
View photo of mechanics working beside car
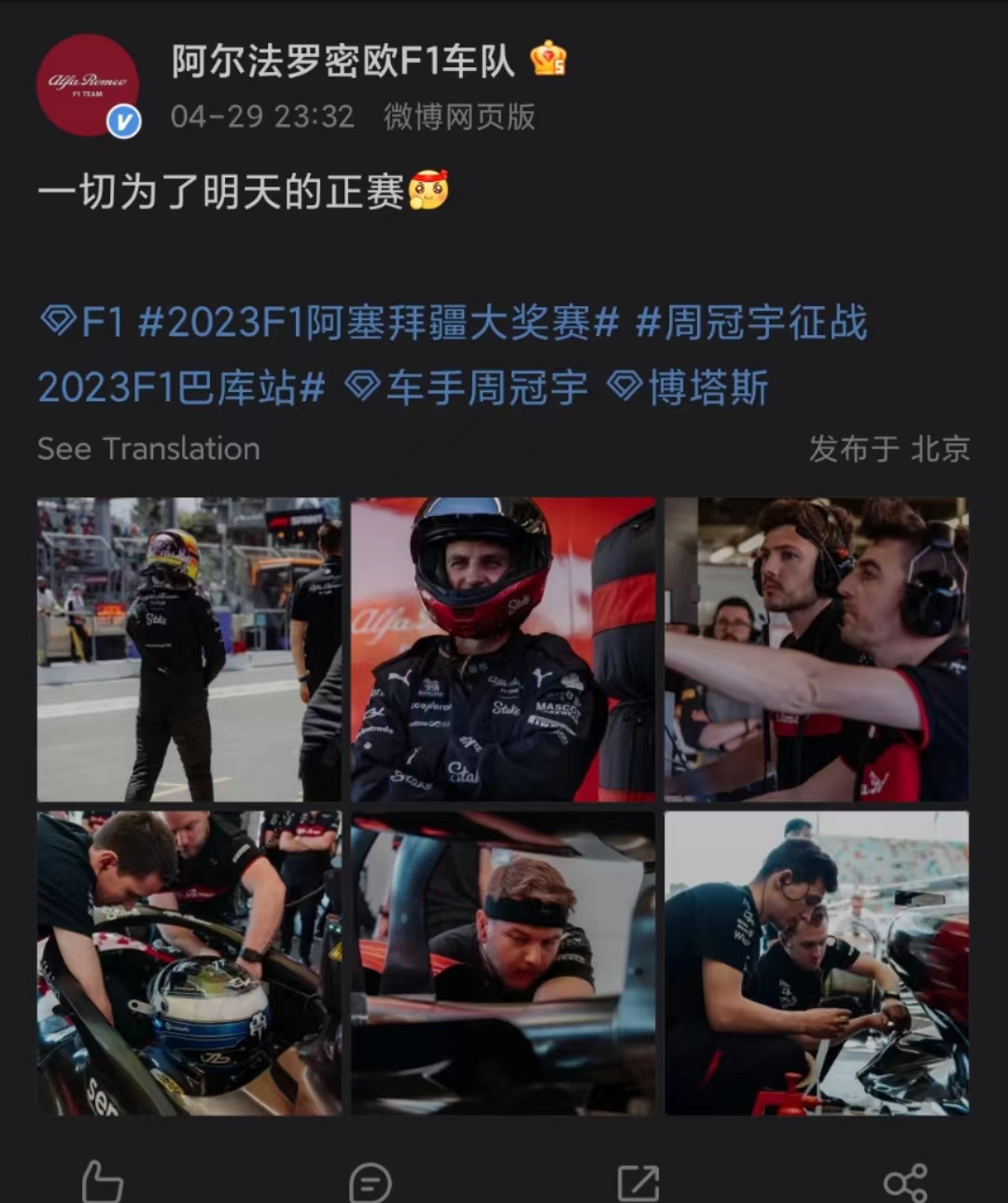[817, 963]
